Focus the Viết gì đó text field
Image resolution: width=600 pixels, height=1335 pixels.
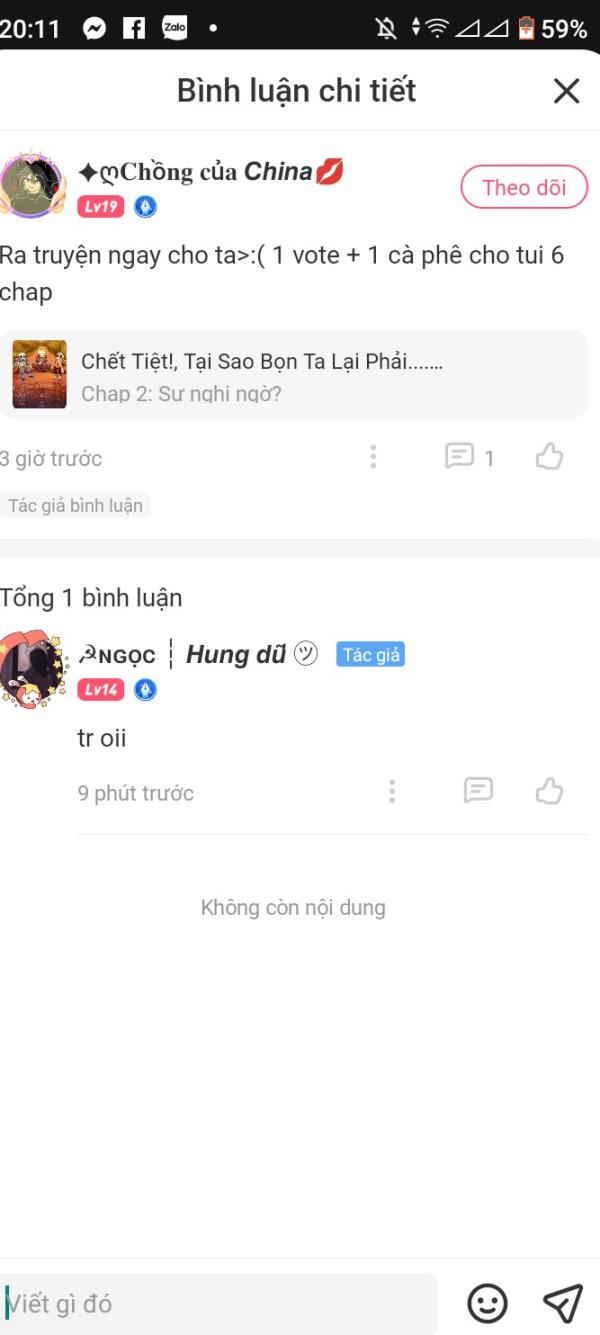click(x=218, y=1303)
